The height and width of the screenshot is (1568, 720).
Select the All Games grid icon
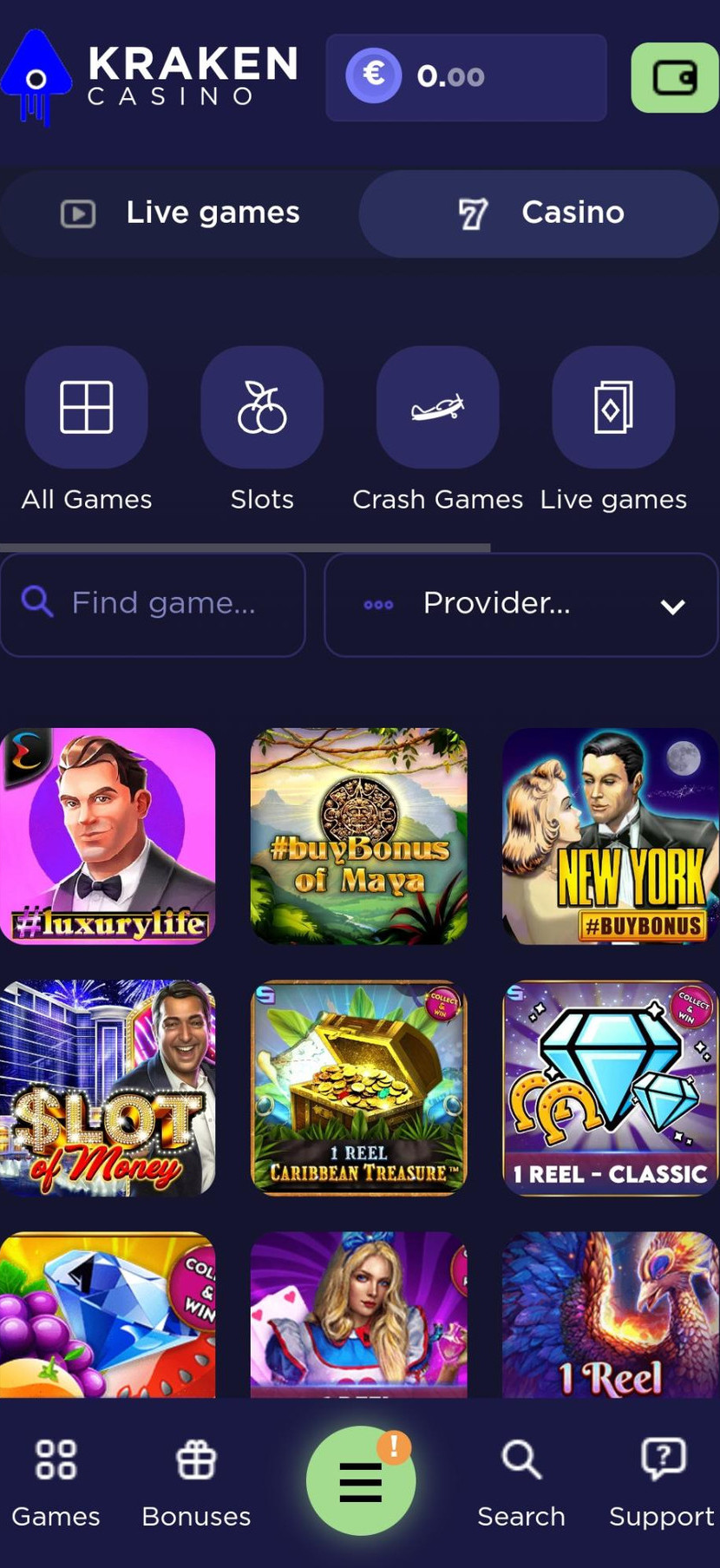[86, 408]
